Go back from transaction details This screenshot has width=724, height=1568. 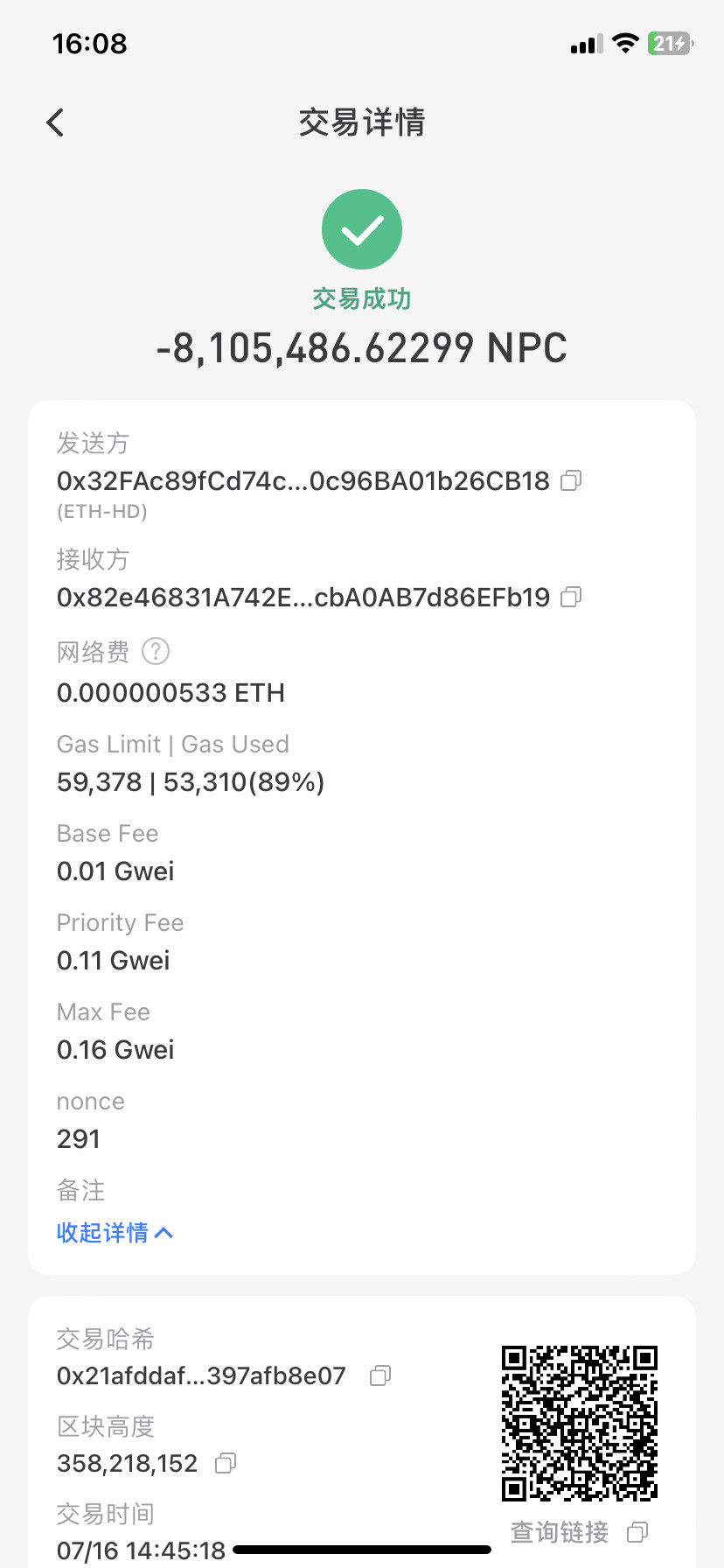pyautogui.click(x=55, y=122)
